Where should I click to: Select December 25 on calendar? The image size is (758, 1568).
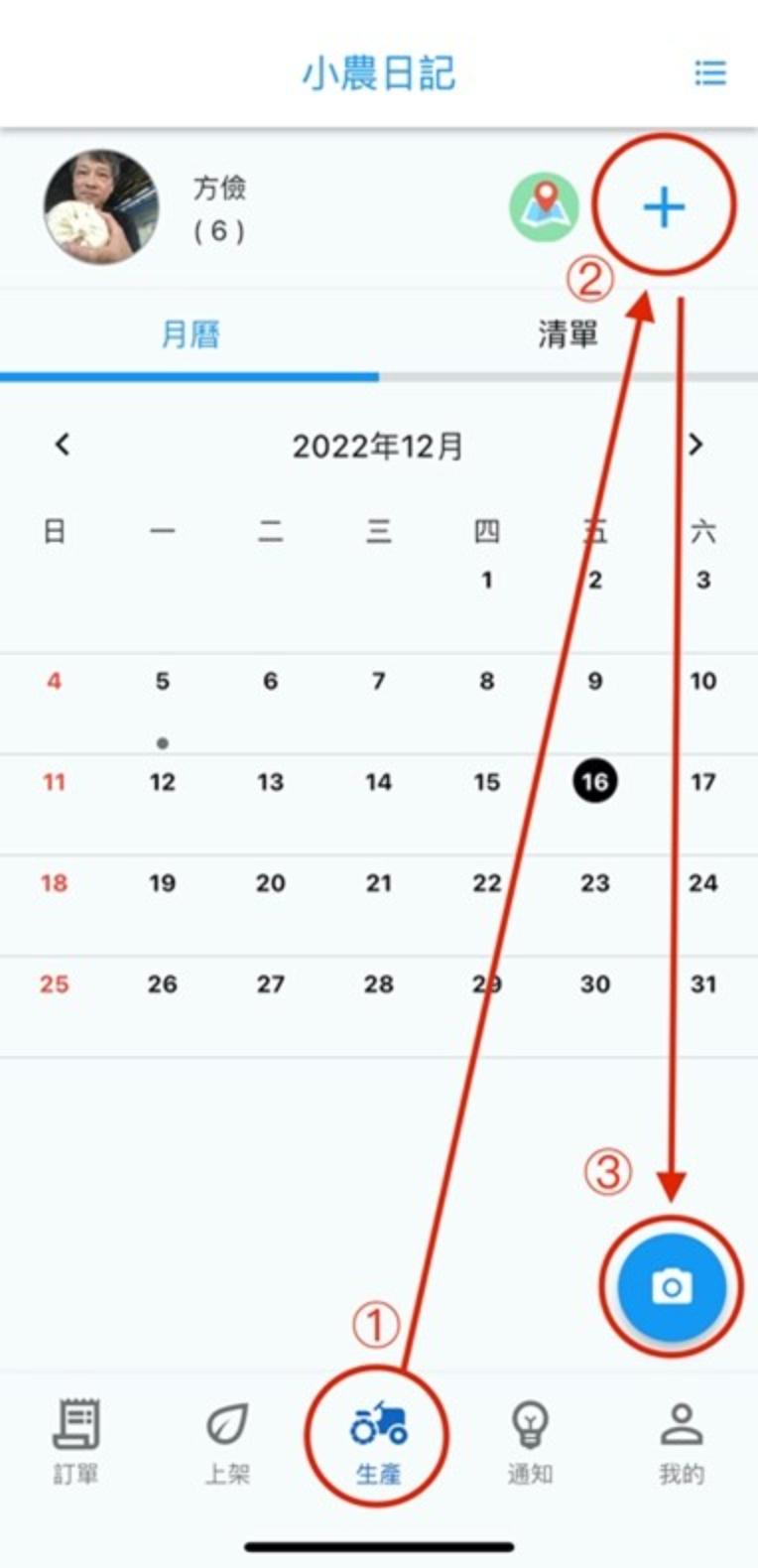[x=54, y=984]
